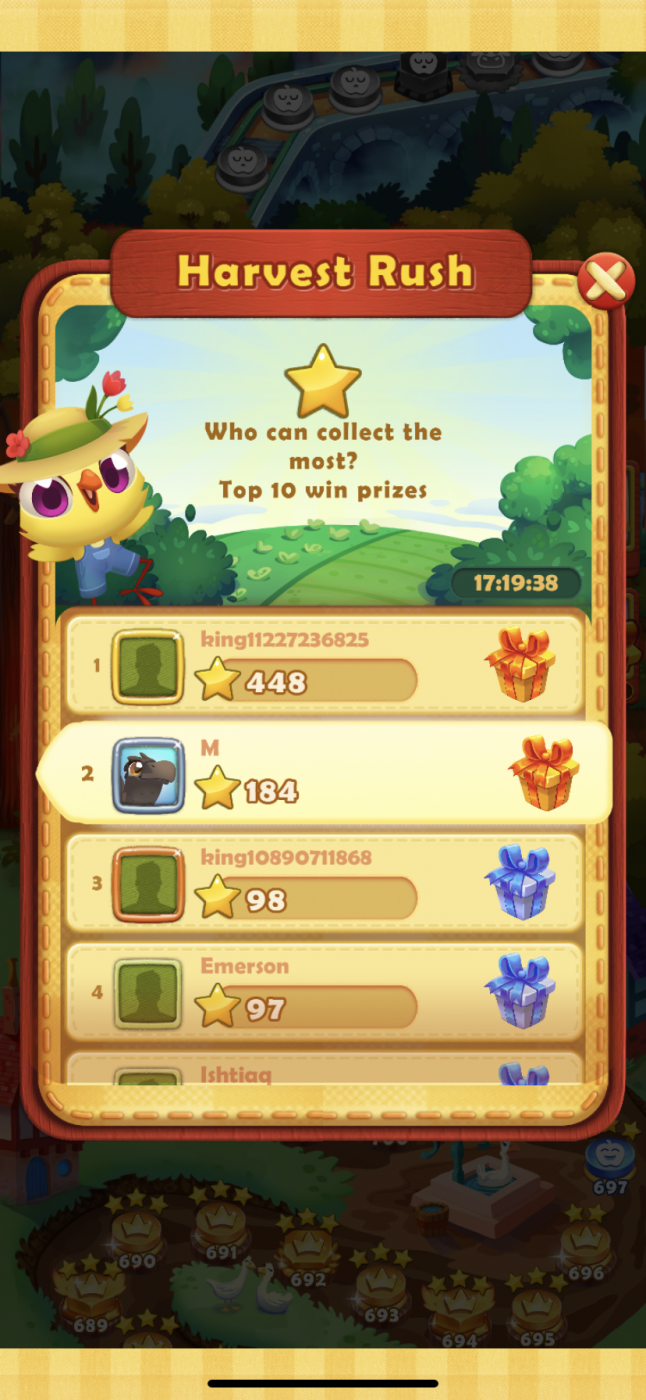The height and width of the screenshot is (1400, 646).
Task: Close the Harvest Rush leaderboard popup
Action: 605,280
